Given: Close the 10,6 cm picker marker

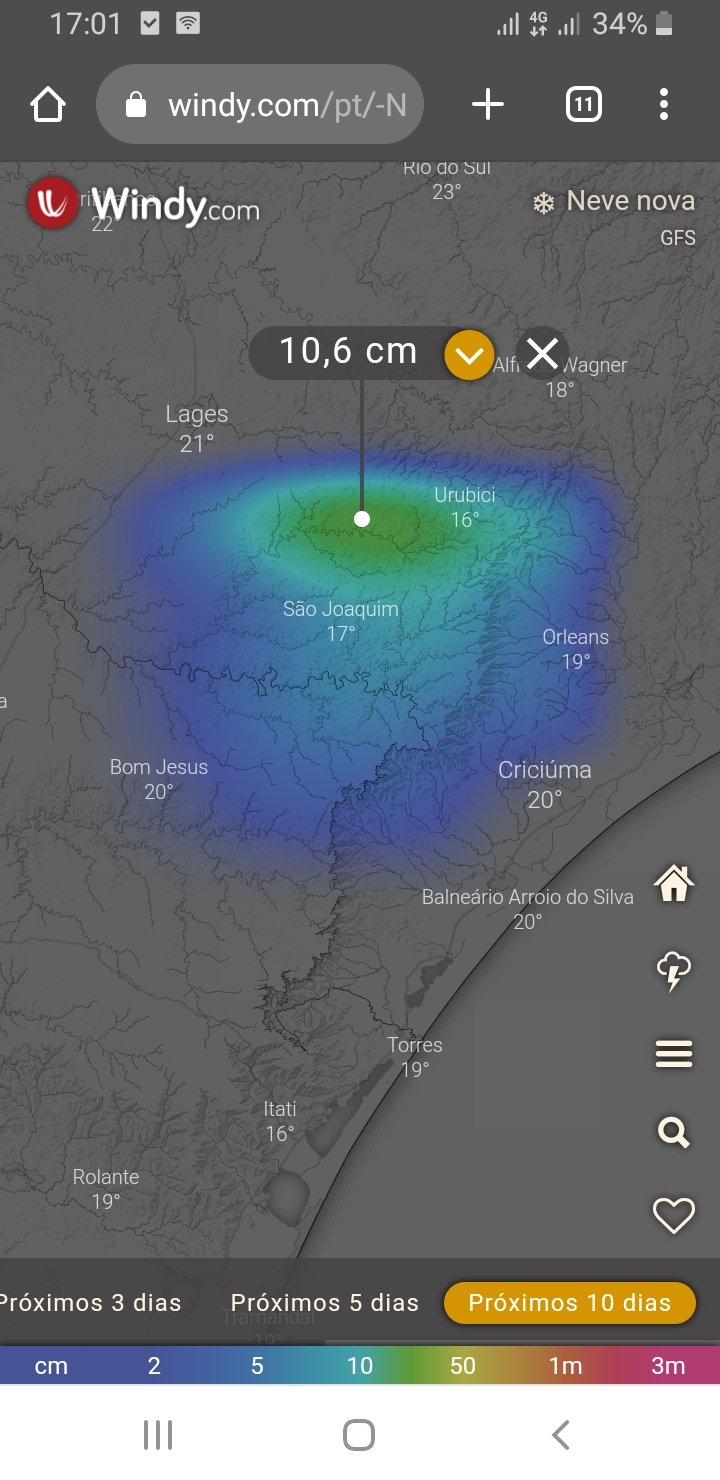Looking at the screenshot, I should pos(542,353).
